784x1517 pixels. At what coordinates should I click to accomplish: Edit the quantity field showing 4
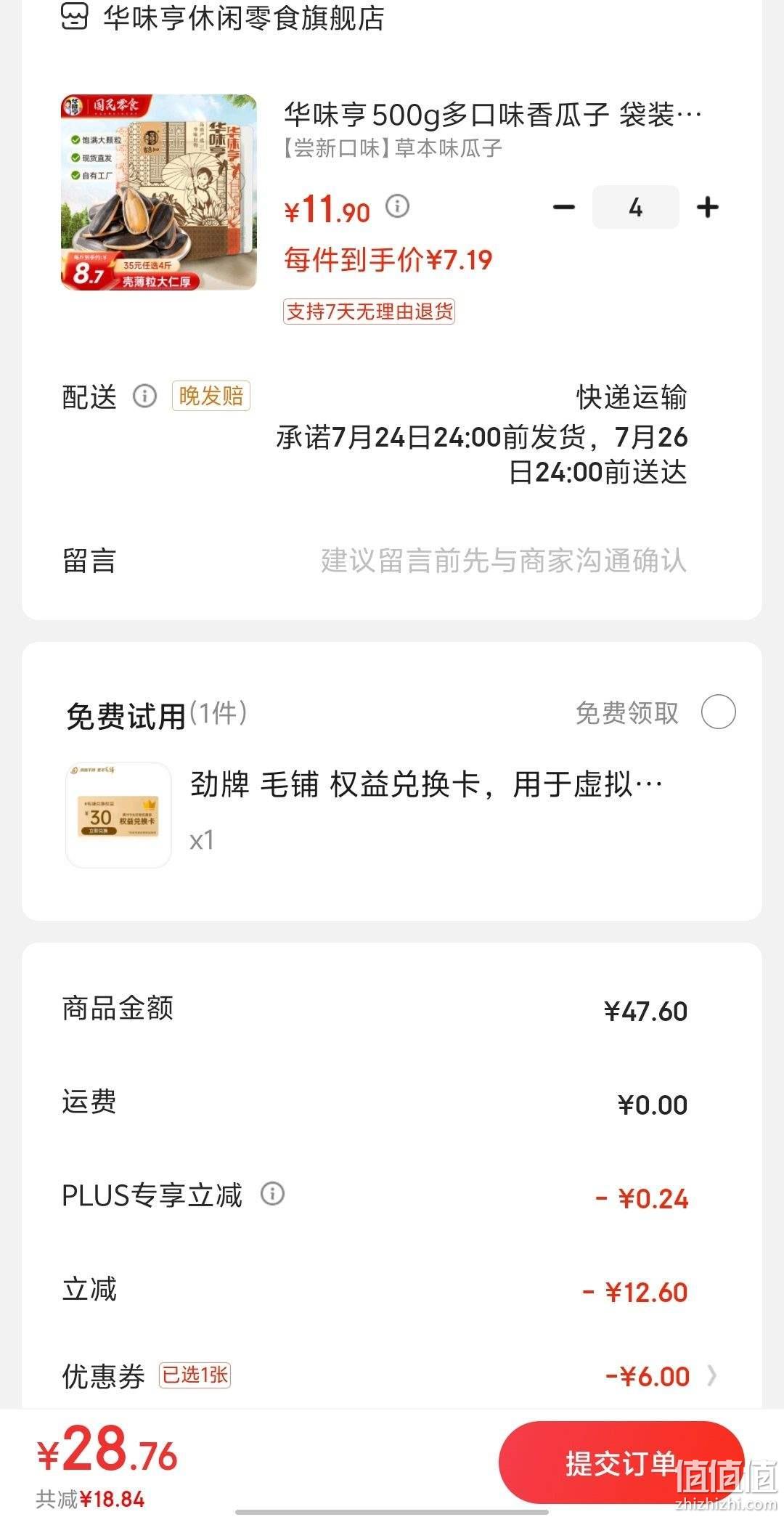pos(636,208)
